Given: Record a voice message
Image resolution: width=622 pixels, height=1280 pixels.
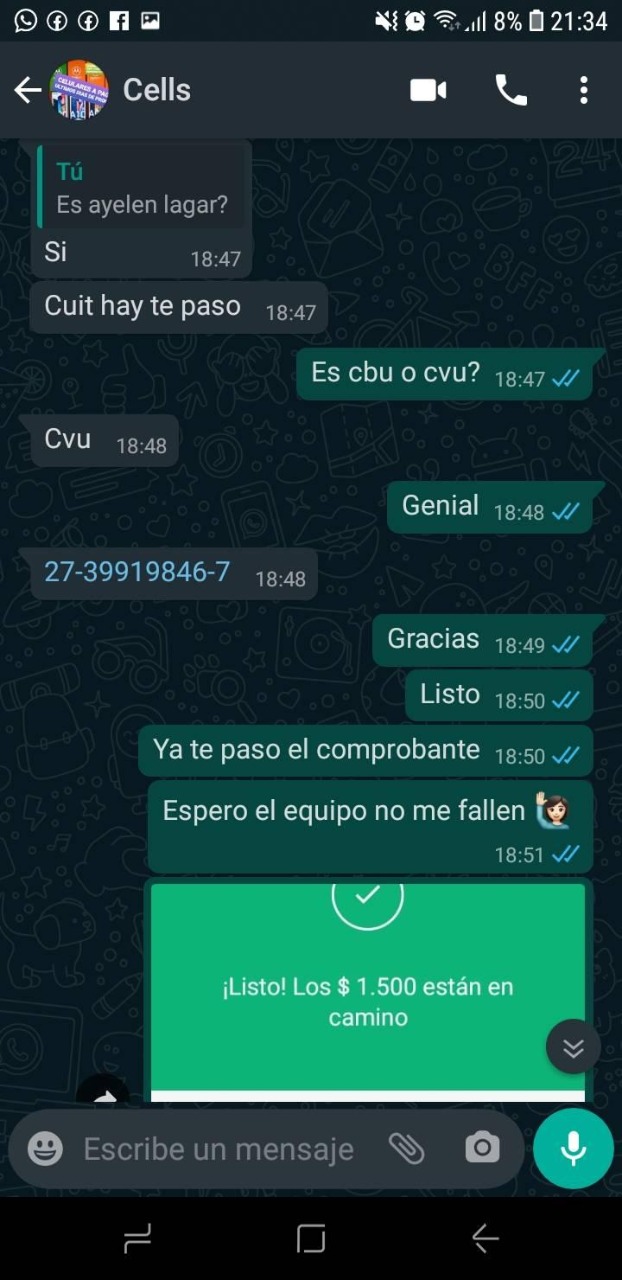Looking at the screenshot, I should click(573, 1148).
